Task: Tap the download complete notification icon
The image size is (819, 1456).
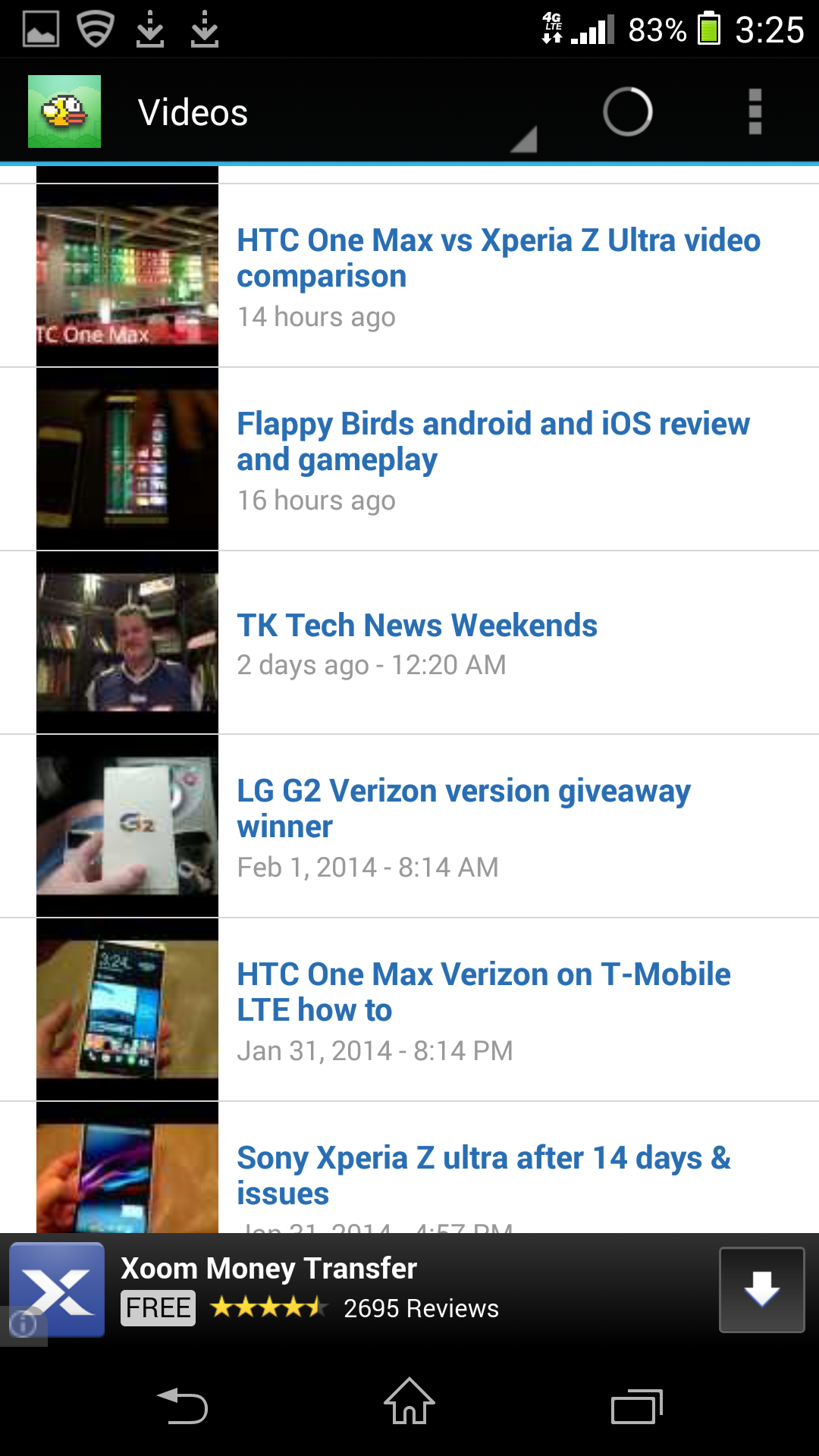Action: coord(152,27)
